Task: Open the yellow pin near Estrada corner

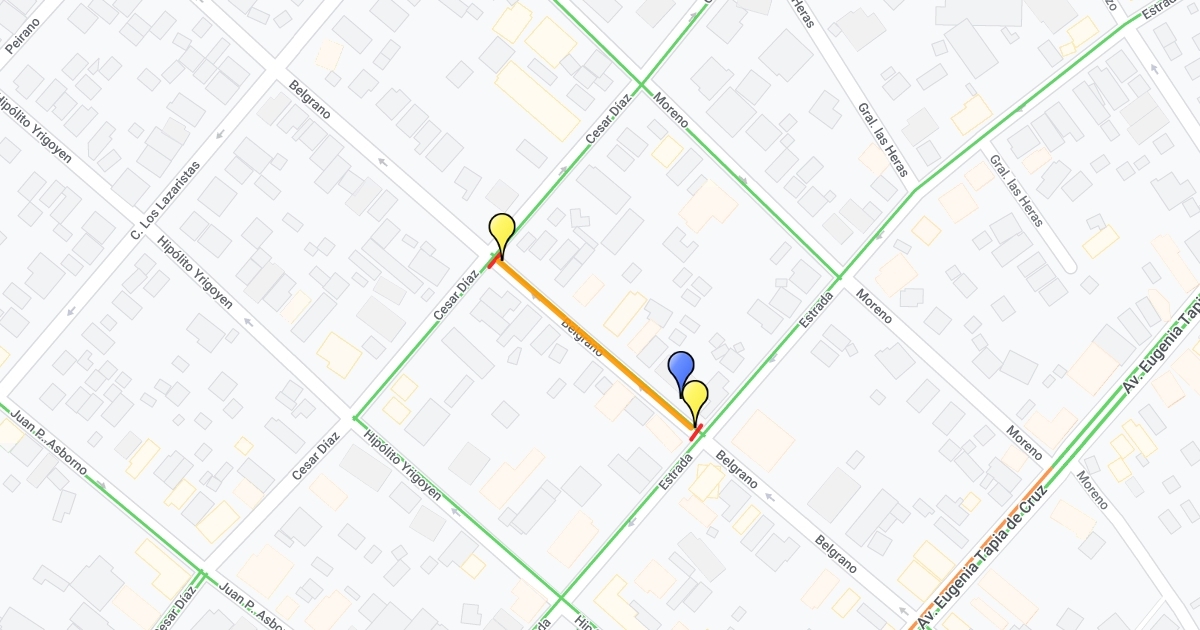Action: click(695, 398)
